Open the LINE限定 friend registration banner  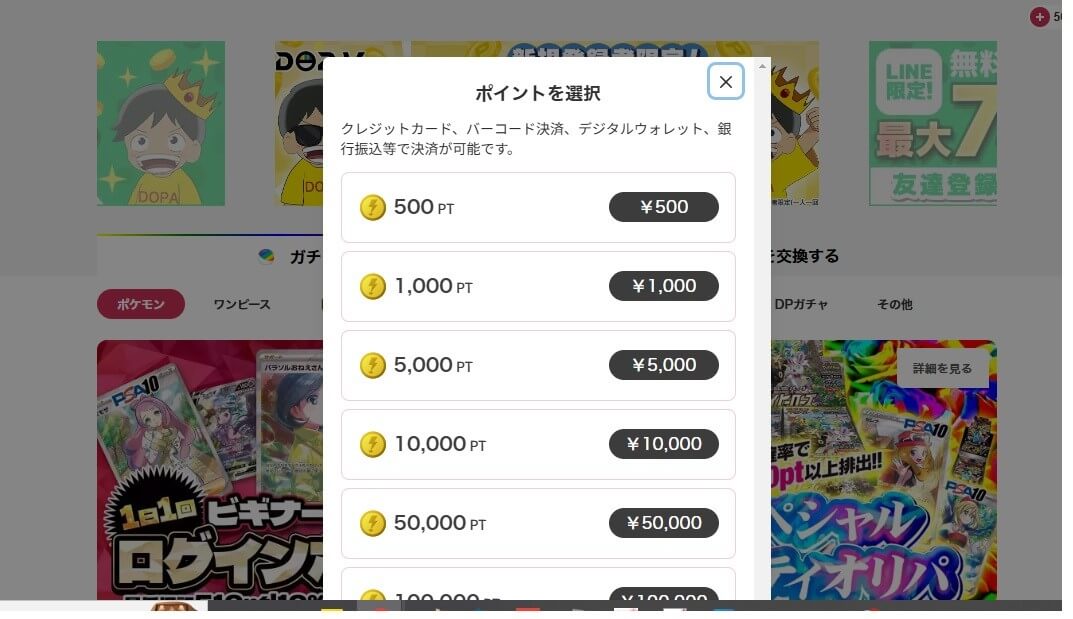[x=932, y=123]
